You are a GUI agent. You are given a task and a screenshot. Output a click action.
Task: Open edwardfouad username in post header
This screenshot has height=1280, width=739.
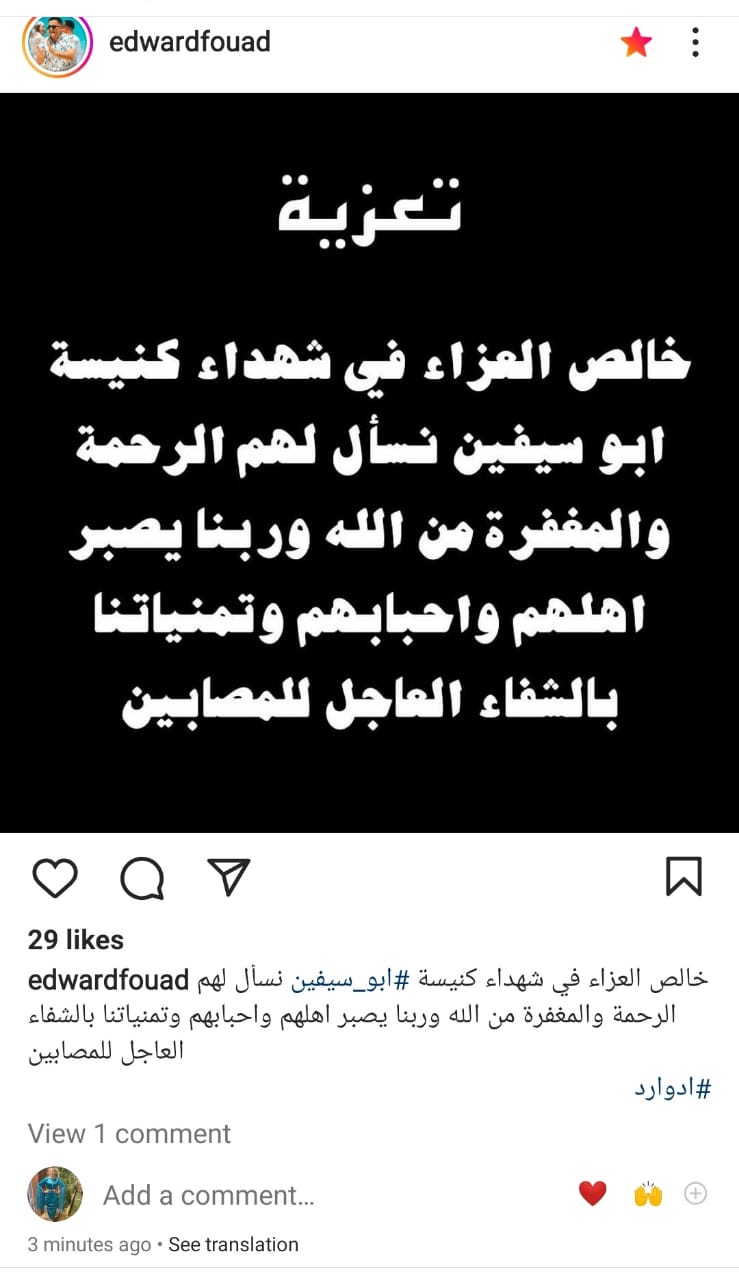click(x=189, y=42)
